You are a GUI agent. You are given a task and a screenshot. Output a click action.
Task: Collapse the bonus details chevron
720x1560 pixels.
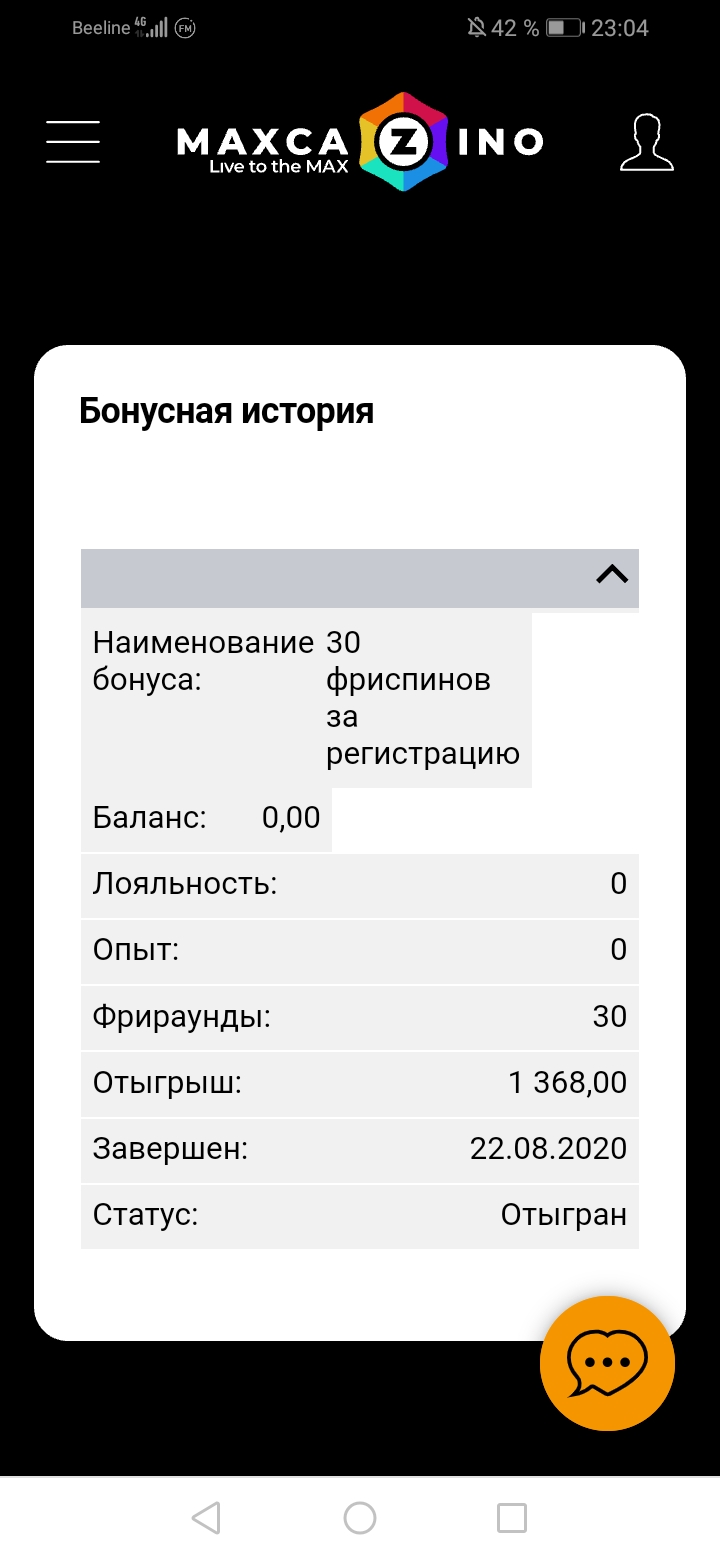[x=612, y=574]
